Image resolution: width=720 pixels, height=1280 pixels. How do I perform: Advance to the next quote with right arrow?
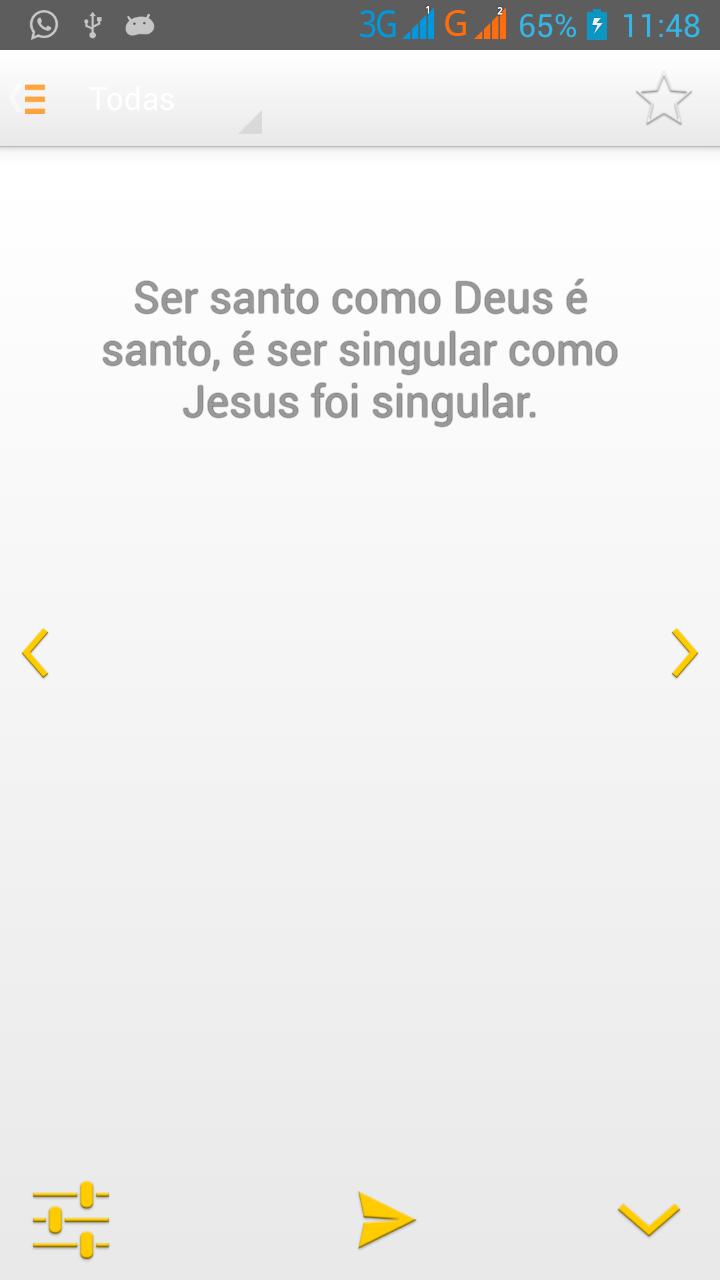pyautogui.click(x=685, y=653)
